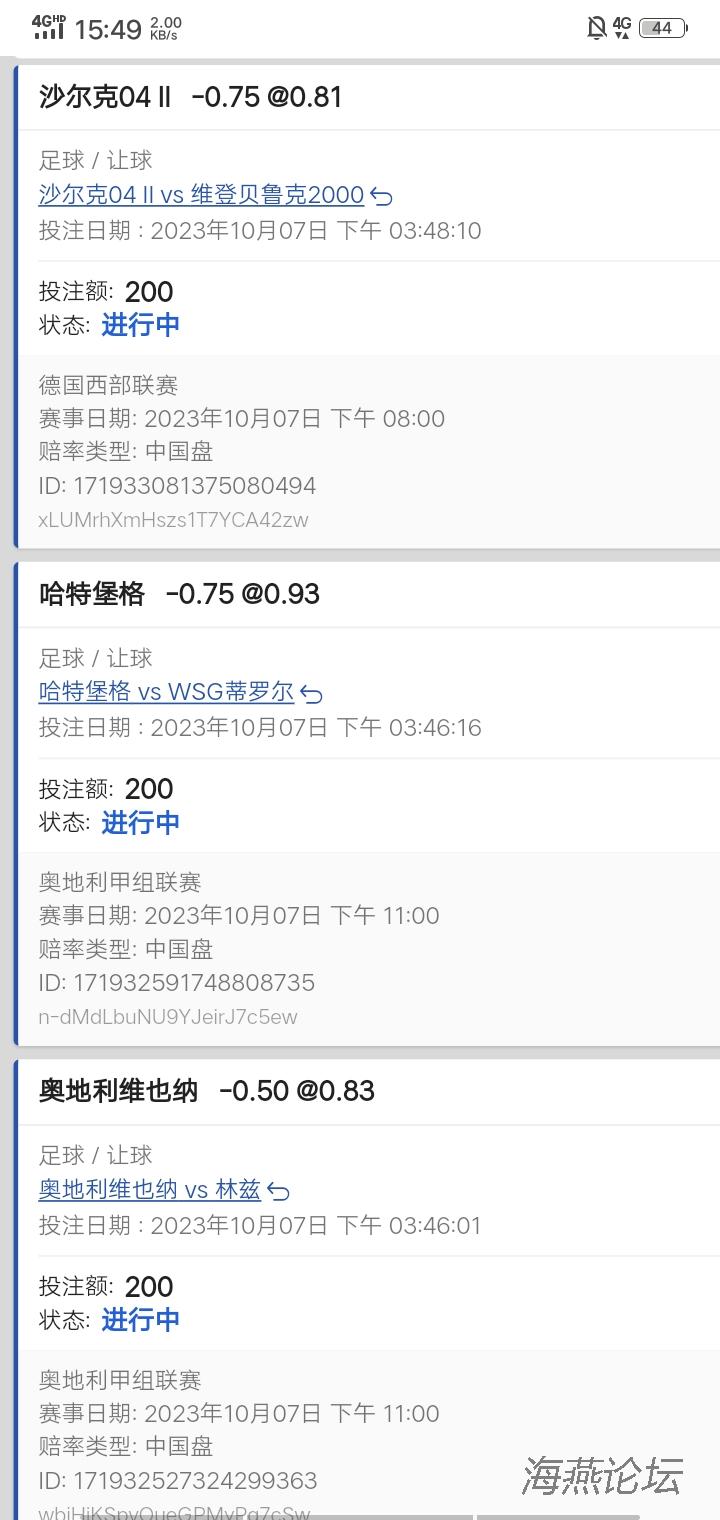
Task: Tap the arrow icon beside 林兹
Action: tap(278, 1191)
